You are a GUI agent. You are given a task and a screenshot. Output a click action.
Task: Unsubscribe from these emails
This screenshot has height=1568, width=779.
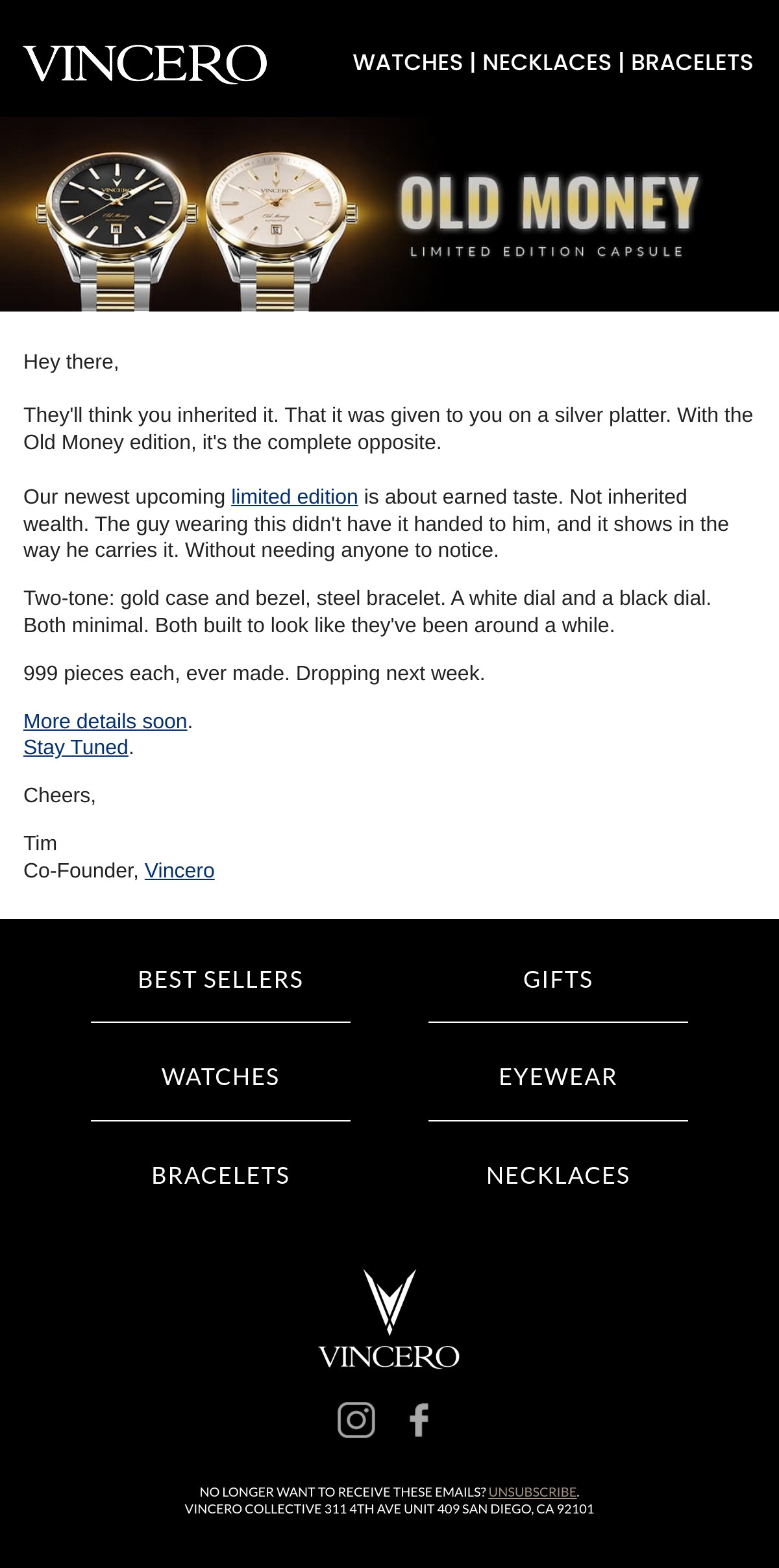(x=532, y=1491)
